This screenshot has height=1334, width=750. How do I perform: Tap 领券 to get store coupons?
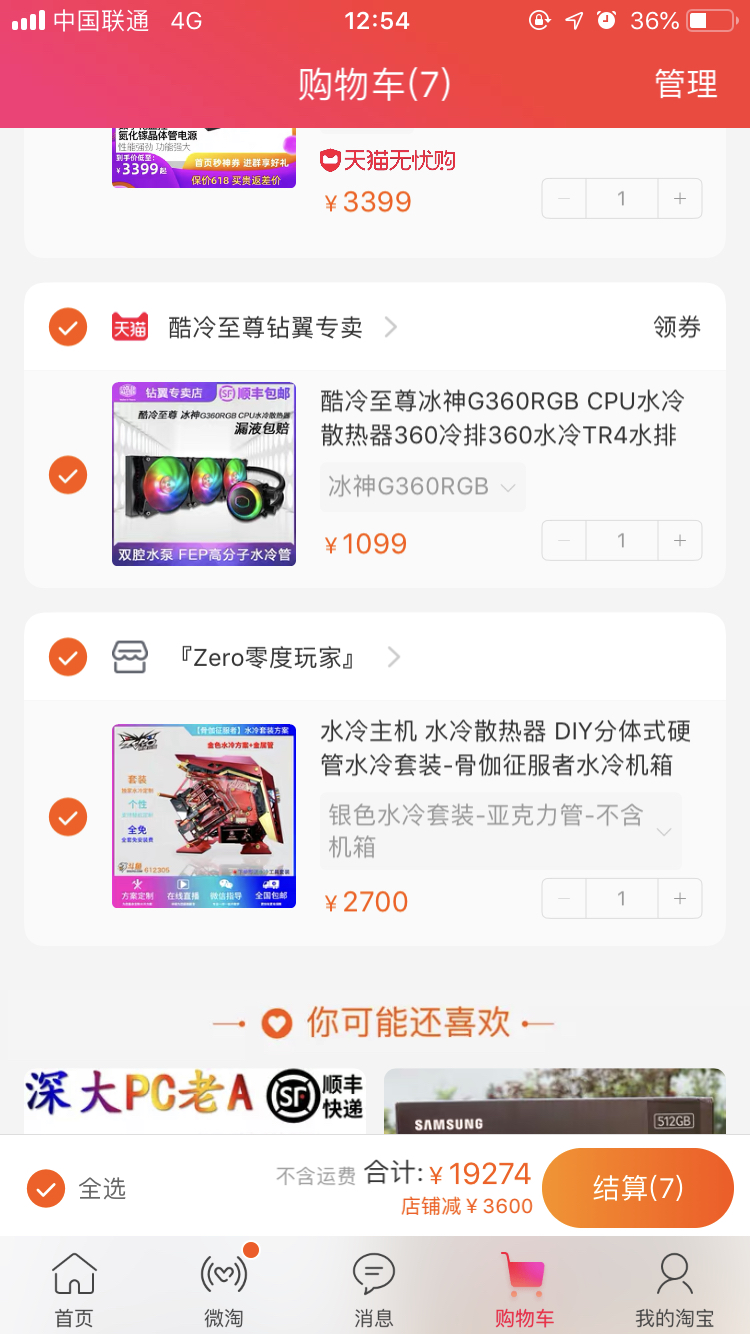677,327
